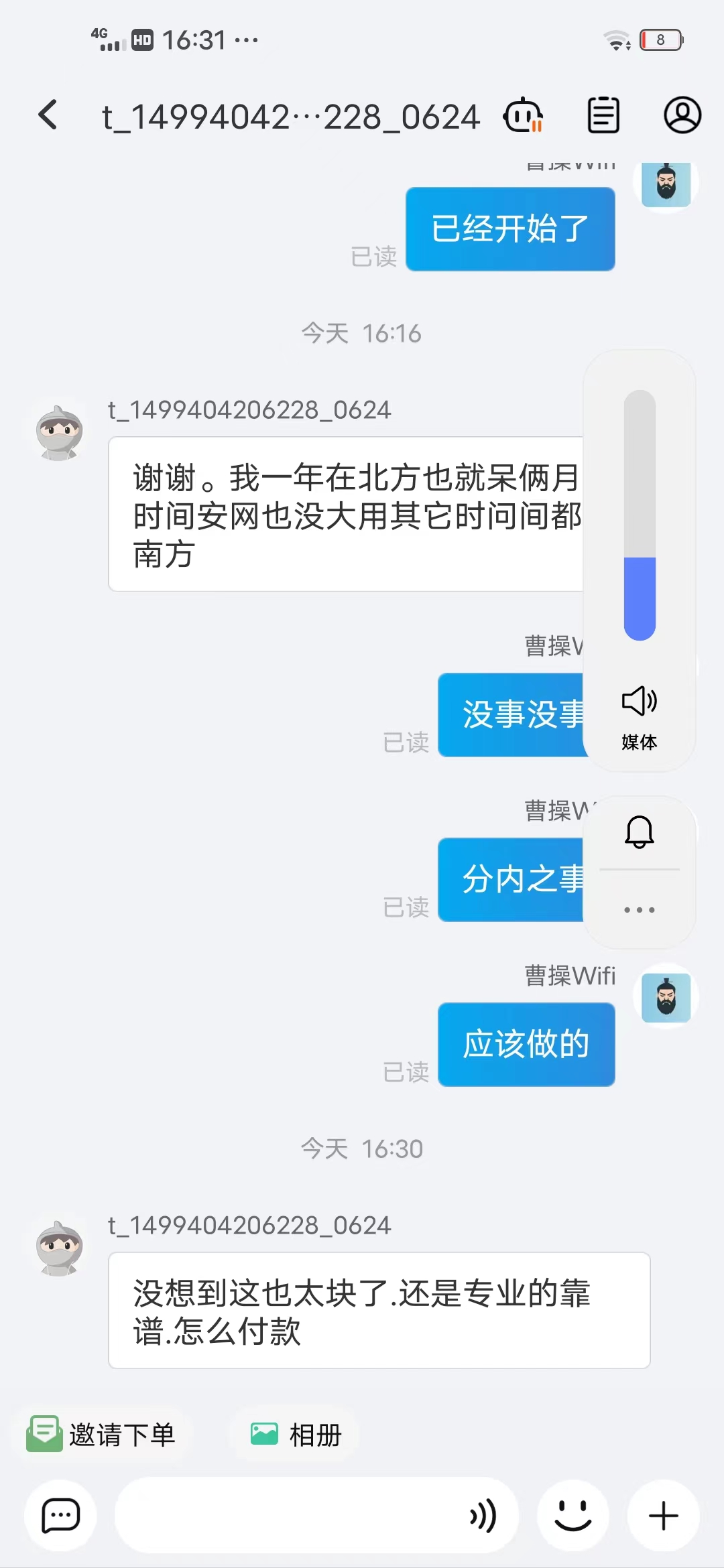724x1568 pixels.
Task: View the customer's profile
Action: tap(682, 115)
